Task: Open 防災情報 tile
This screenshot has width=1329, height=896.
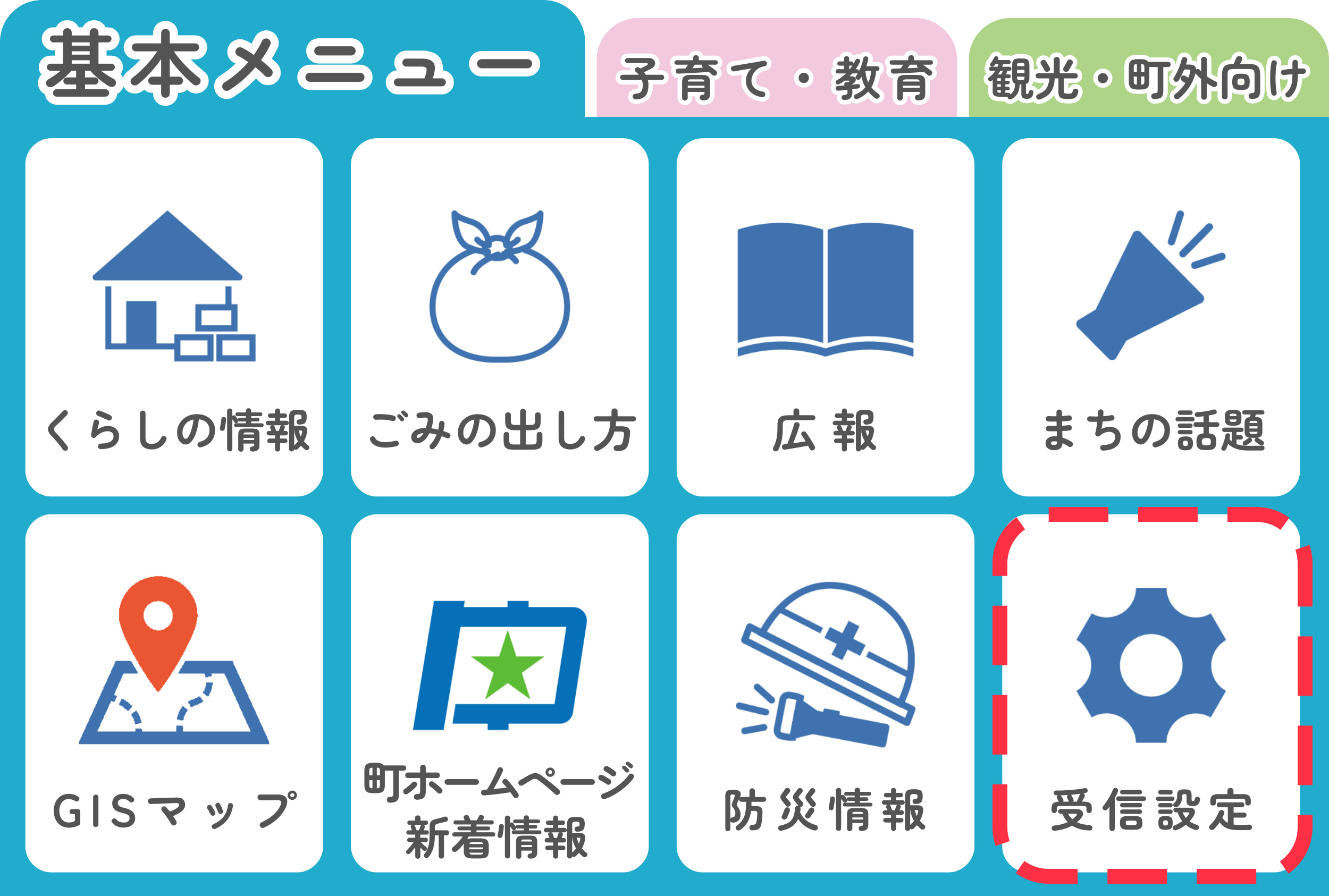Action: pos(825,692)
